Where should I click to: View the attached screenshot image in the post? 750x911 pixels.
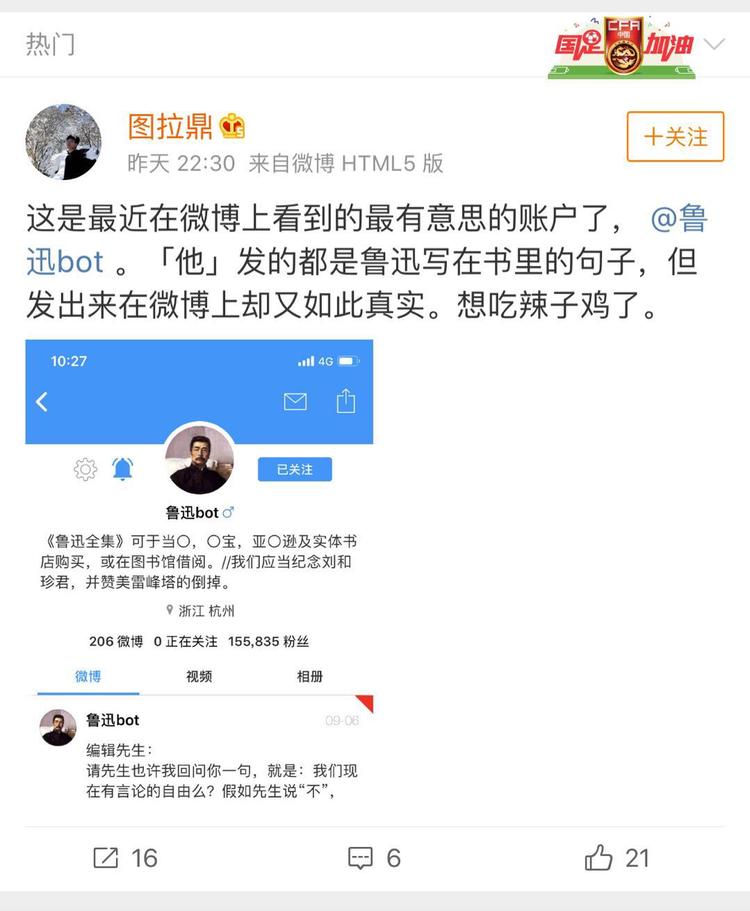click(199, 571)
